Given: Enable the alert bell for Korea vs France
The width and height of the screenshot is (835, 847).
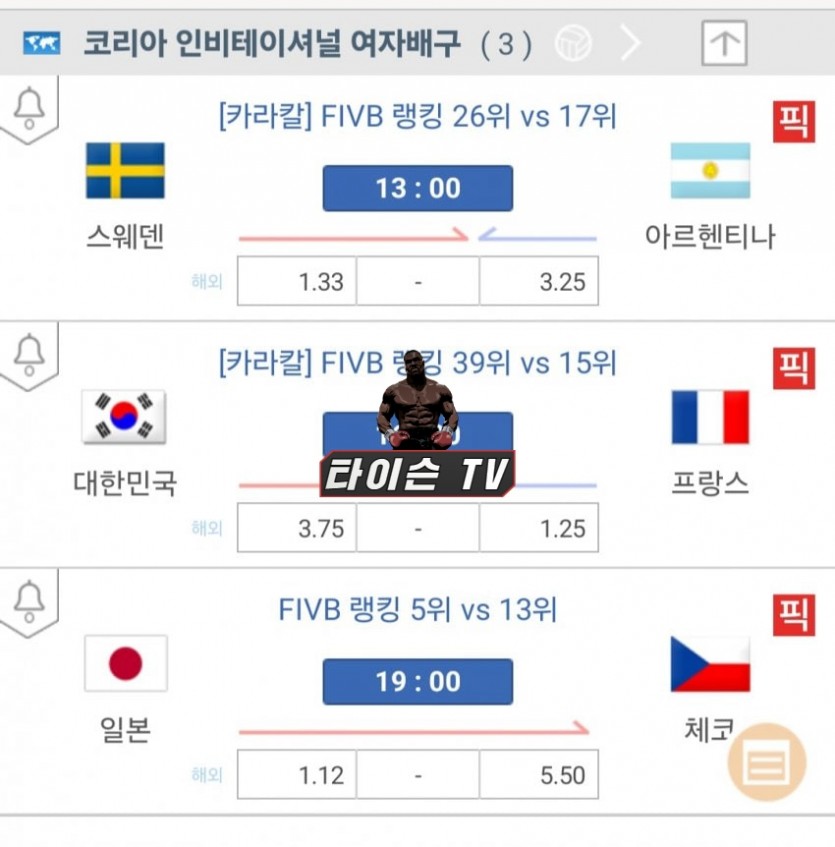Looking at the screenshot, I should click(x=29, y=352).
